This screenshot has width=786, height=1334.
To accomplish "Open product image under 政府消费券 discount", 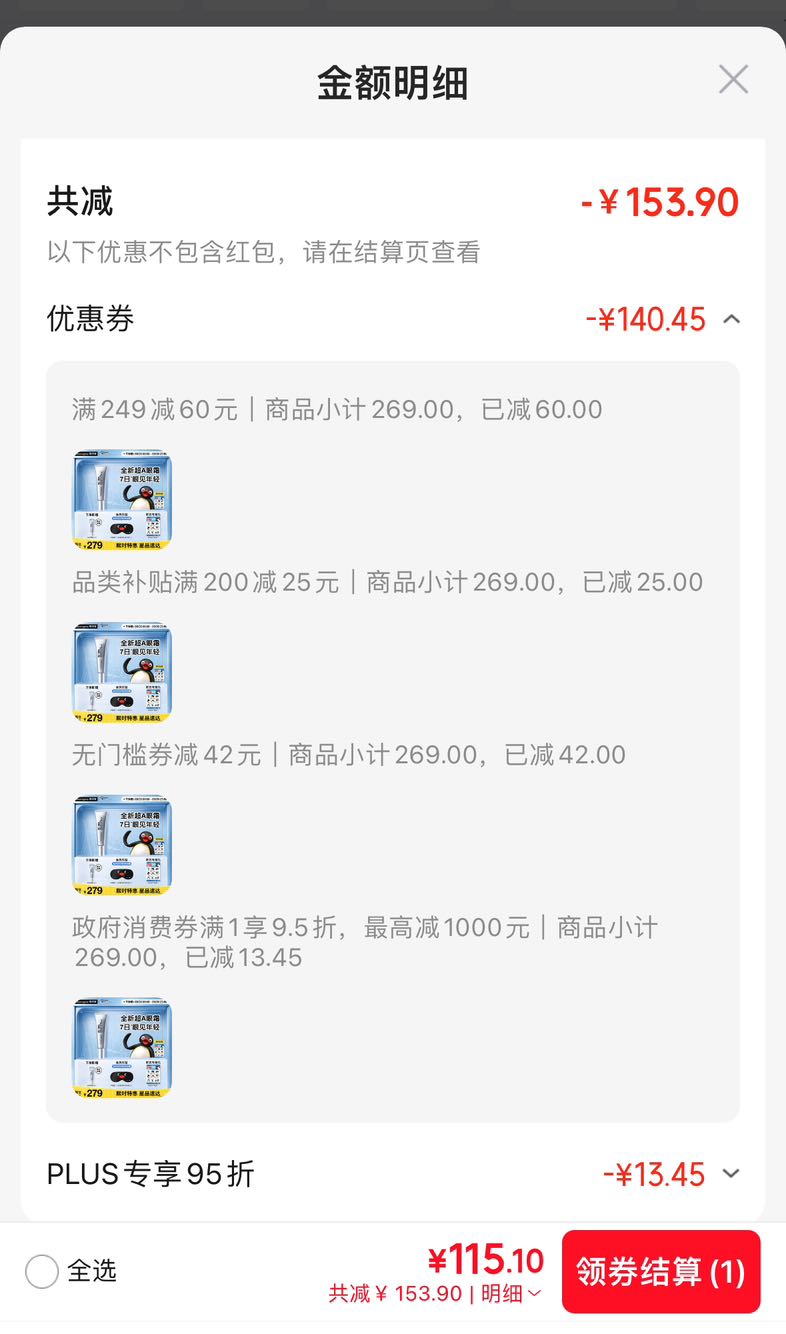I will pyautogui.click(x=122, y=1047).
